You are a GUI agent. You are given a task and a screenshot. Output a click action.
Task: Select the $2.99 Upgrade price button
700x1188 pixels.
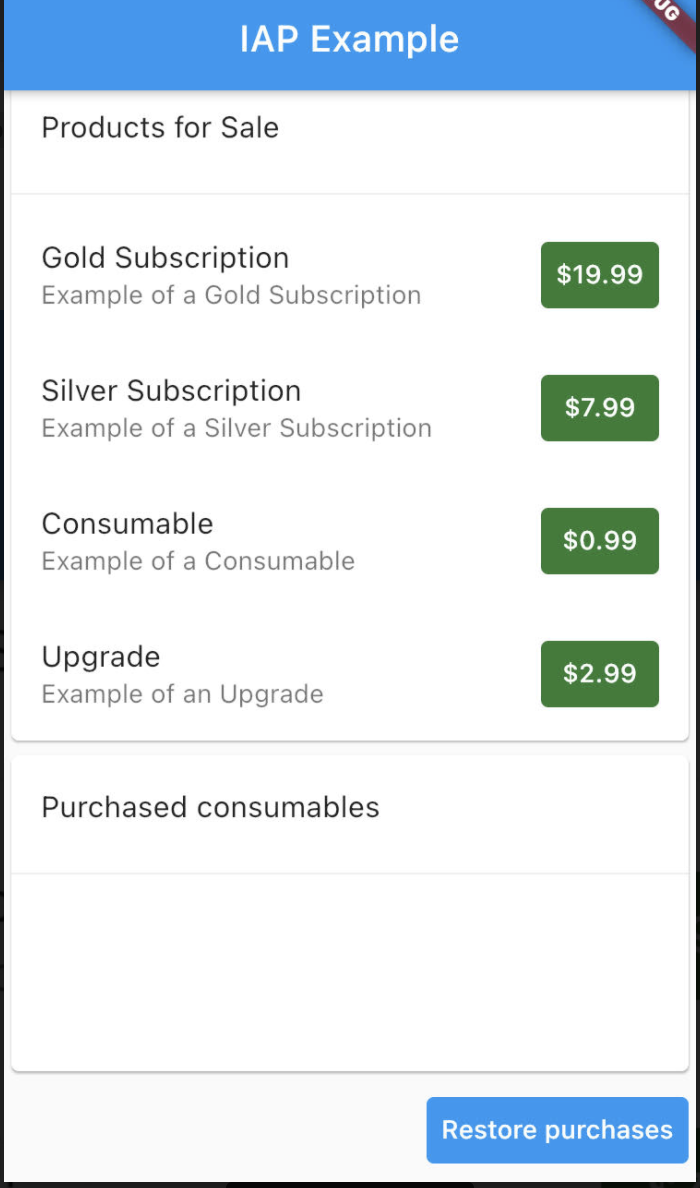[x=599, y=674]
